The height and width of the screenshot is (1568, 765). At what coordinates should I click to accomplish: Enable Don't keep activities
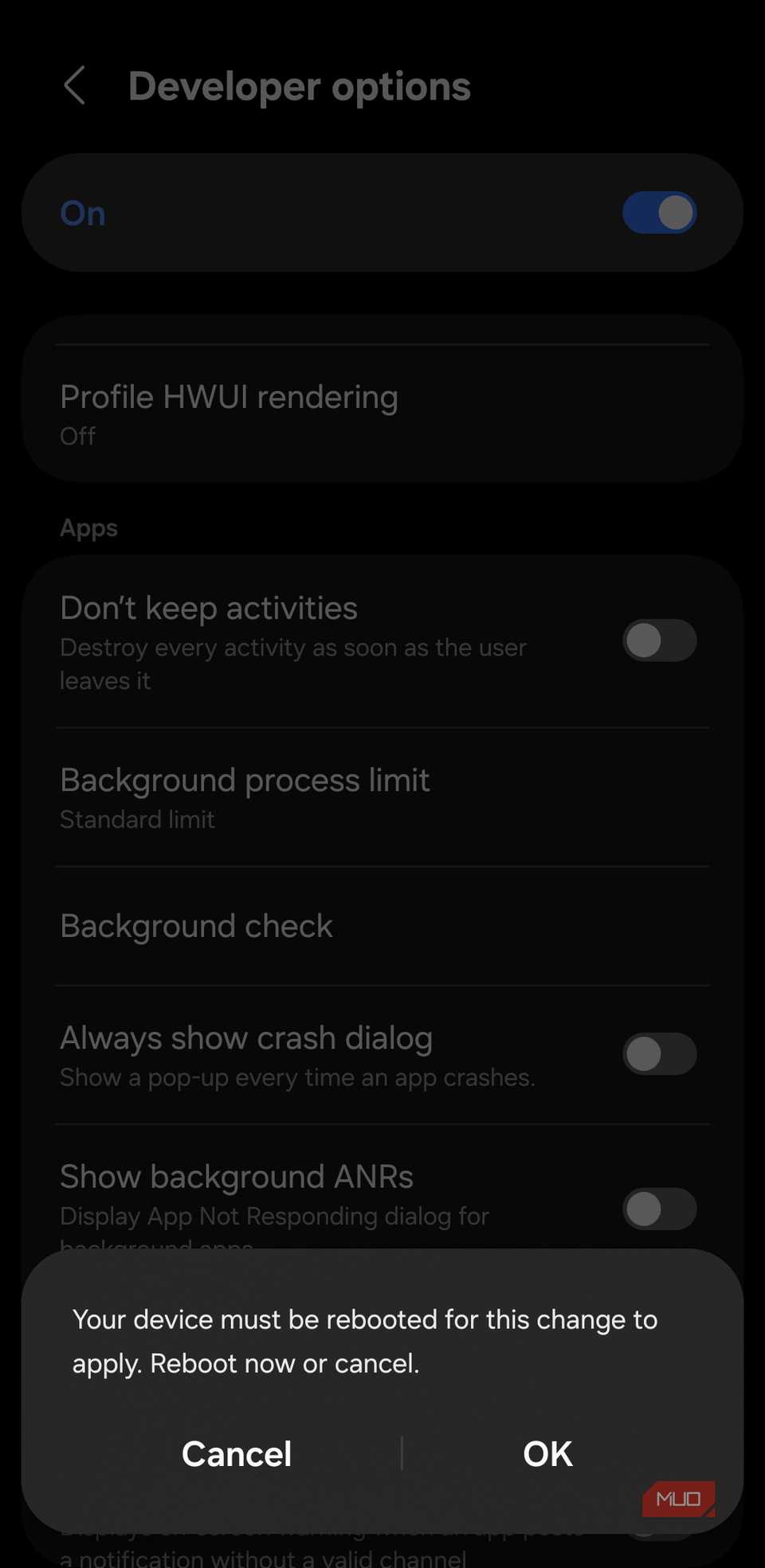click(659, 641)
